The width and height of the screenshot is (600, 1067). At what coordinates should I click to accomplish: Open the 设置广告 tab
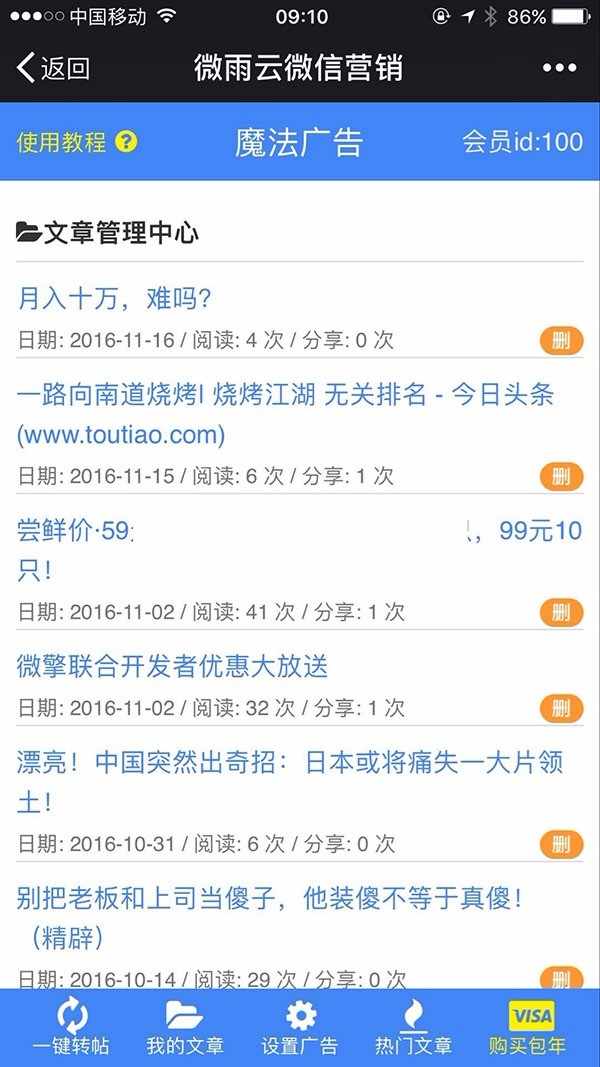[300, 1028]
